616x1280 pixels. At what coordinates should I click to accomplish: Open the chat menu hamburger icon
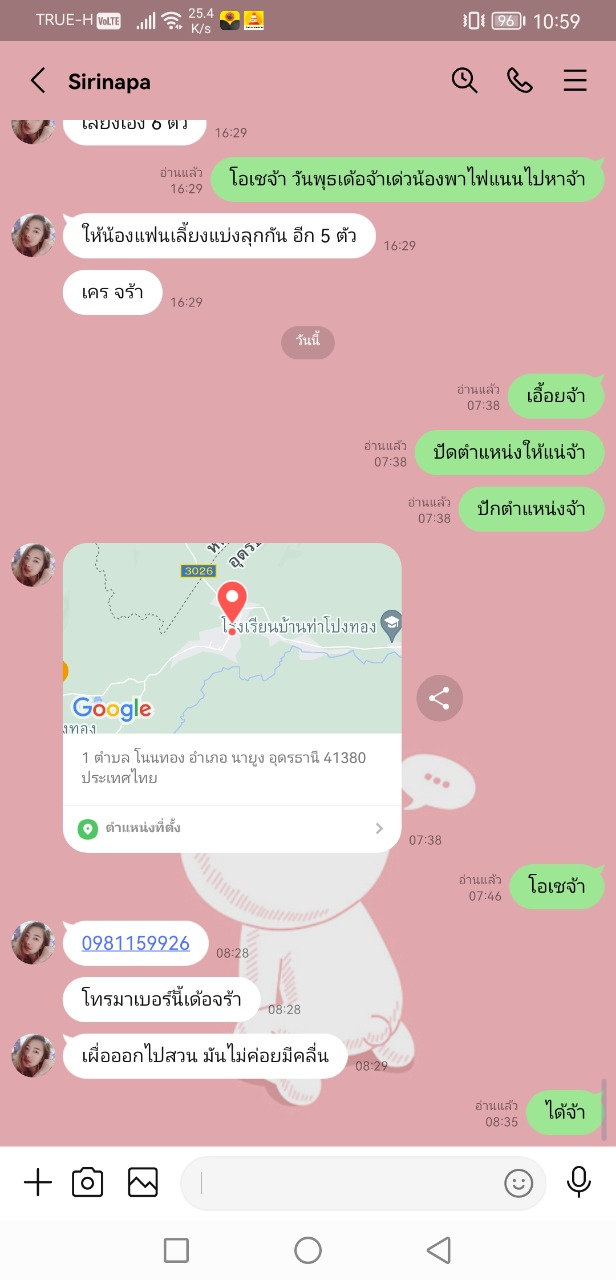tap(575, 81)
